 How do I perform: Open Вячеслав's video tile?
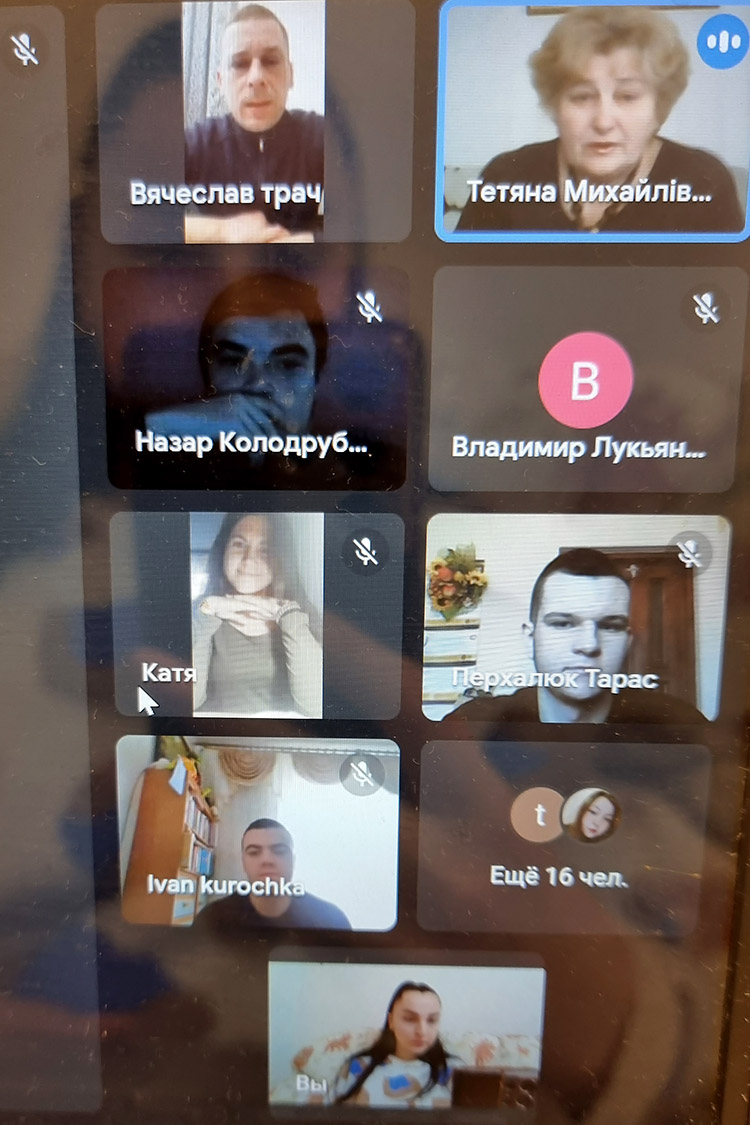255,120
